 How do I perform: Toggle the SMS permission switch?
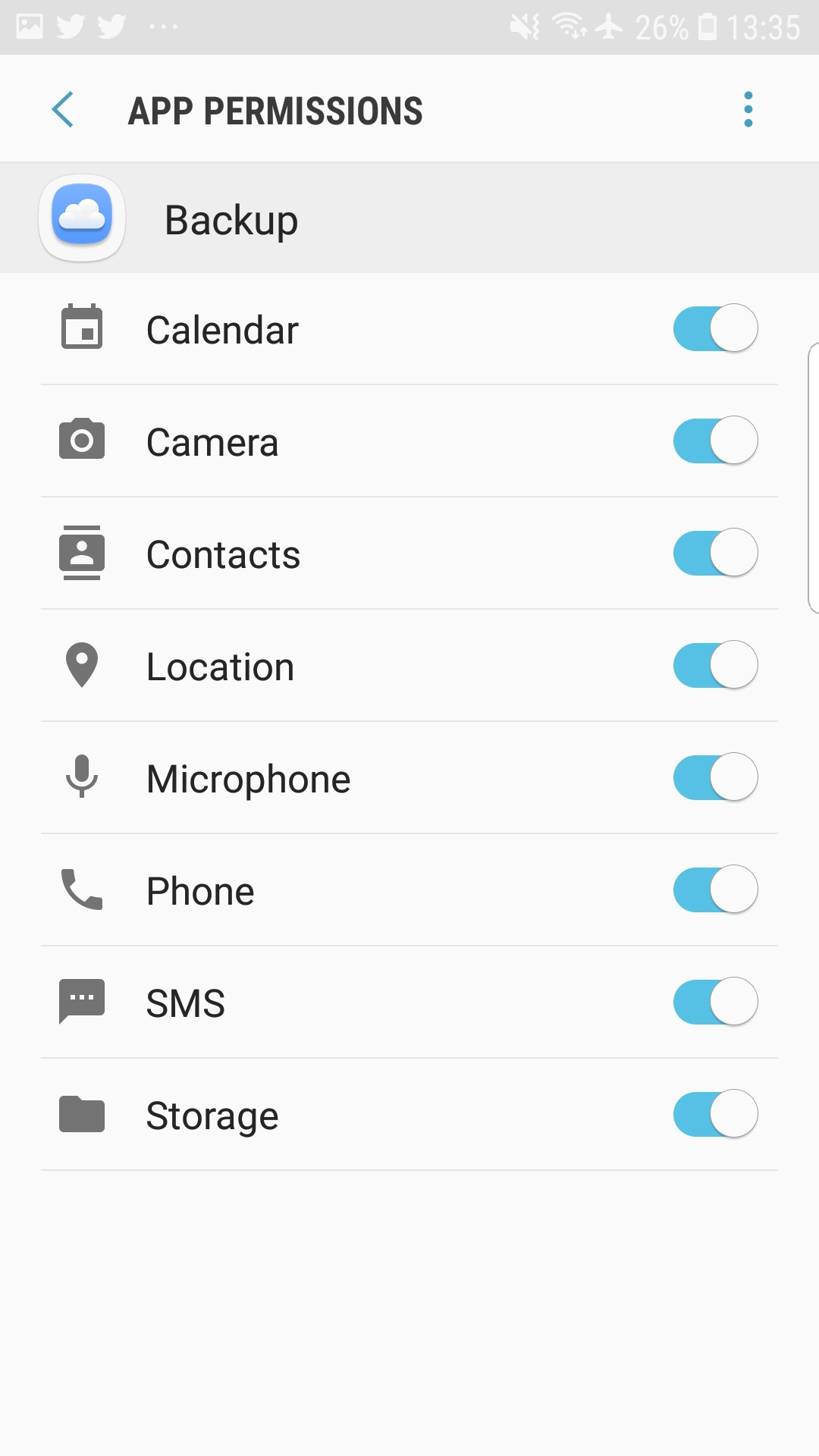click(715, 1002)
